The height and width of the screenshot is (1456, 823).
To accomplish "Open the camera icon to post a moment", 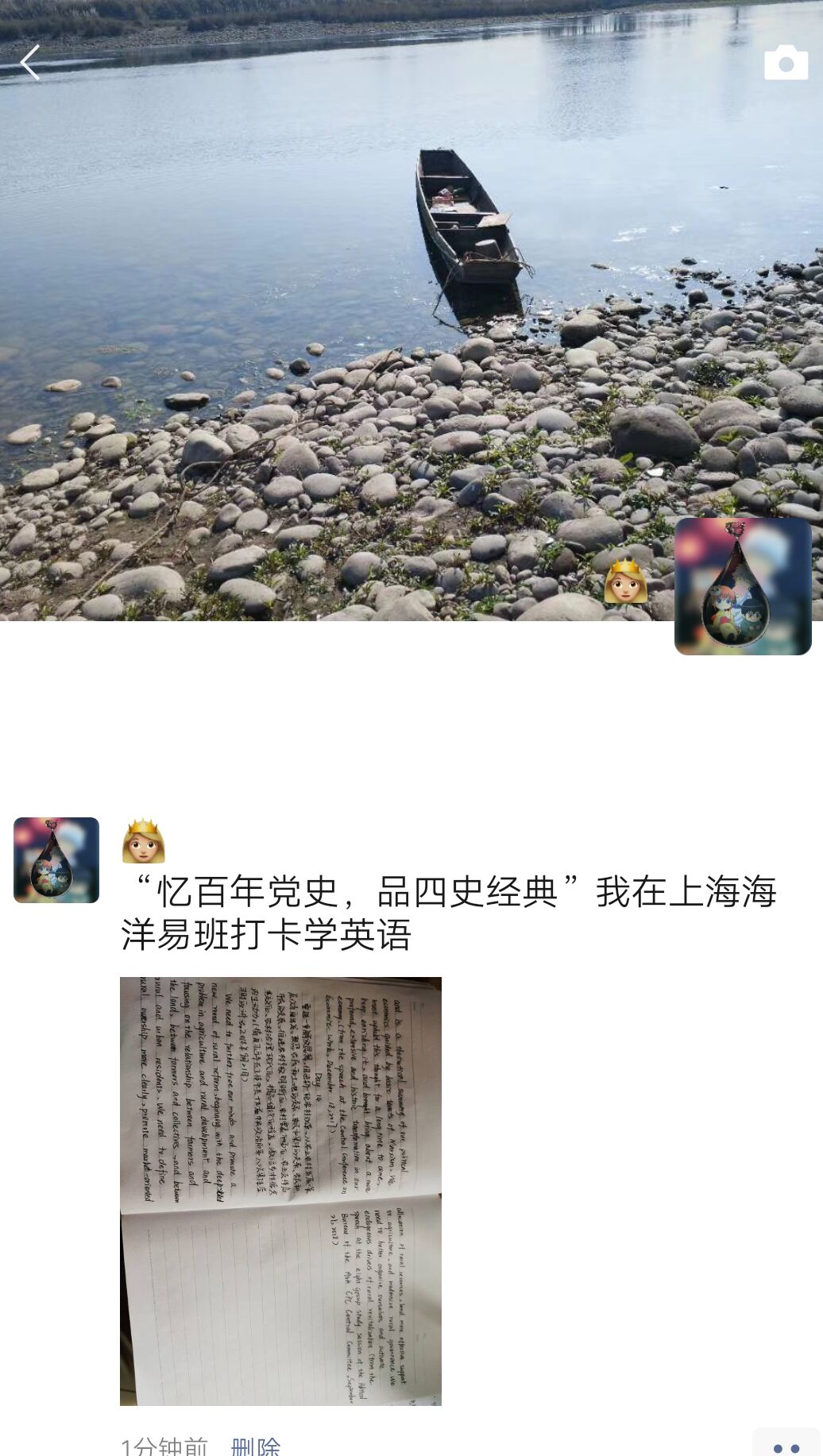I will tap(786, 63).
